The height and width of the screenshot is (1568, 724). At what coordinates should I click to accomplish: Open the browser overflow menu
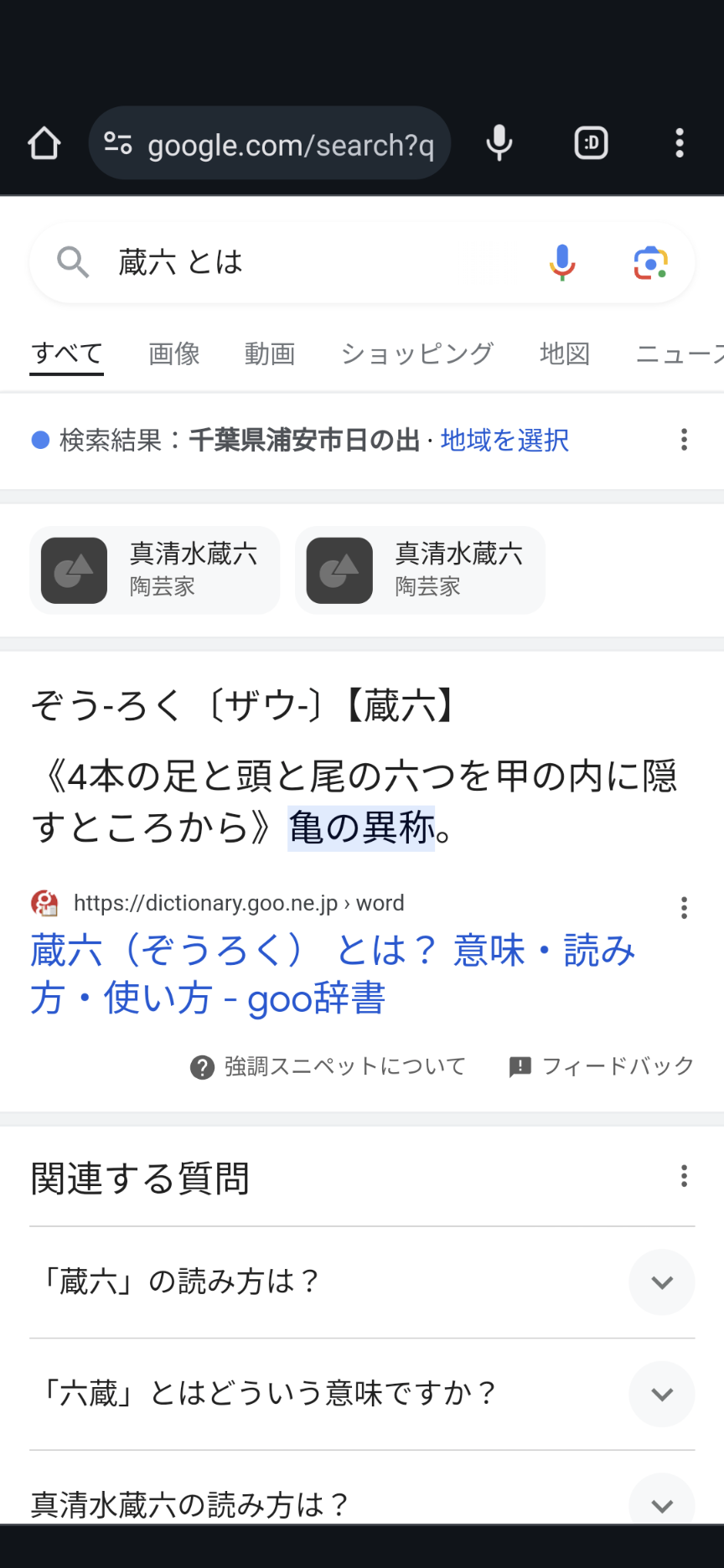click(x=680, y=143)
